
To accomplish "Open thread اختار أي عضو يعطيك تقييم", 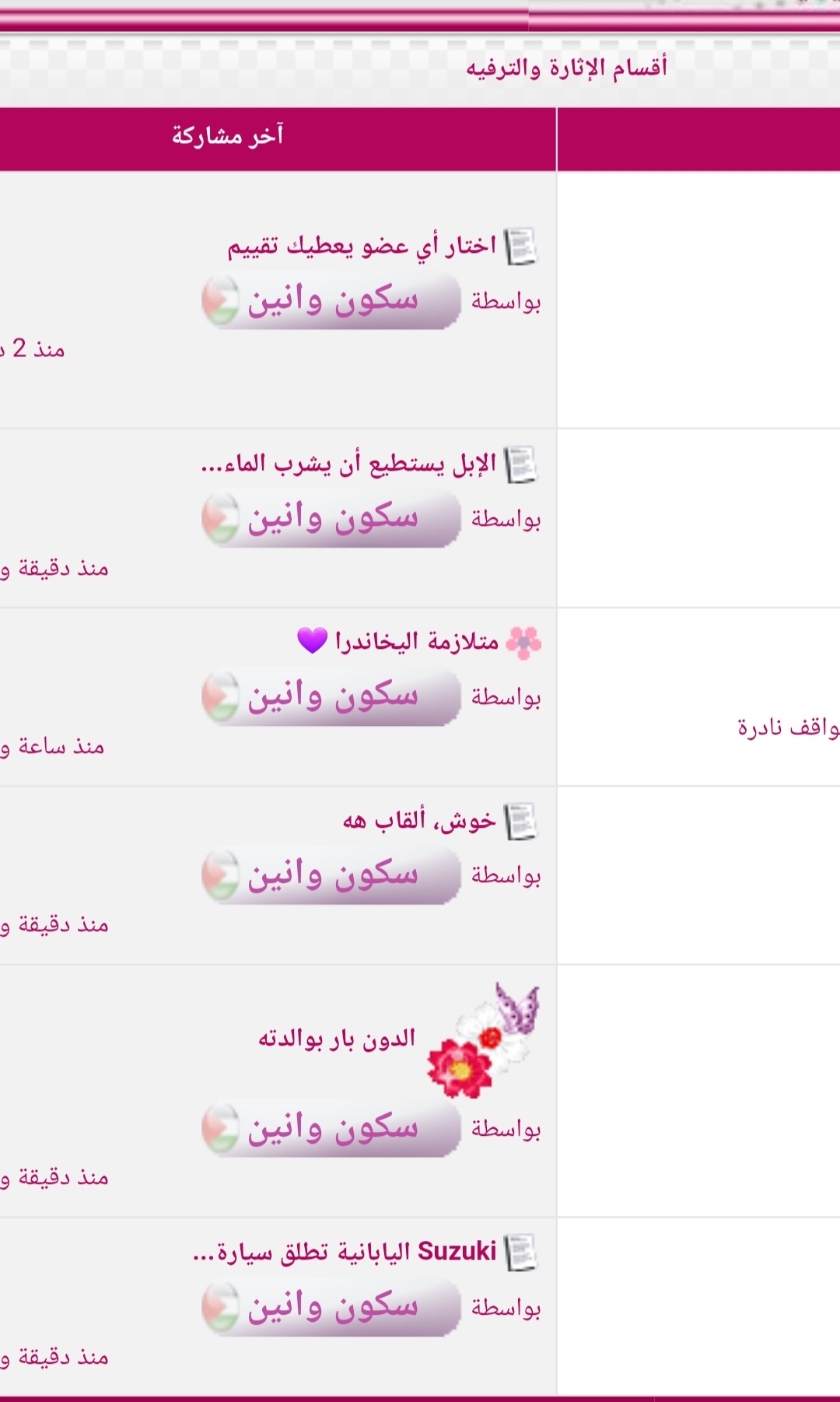I will 362,247.
